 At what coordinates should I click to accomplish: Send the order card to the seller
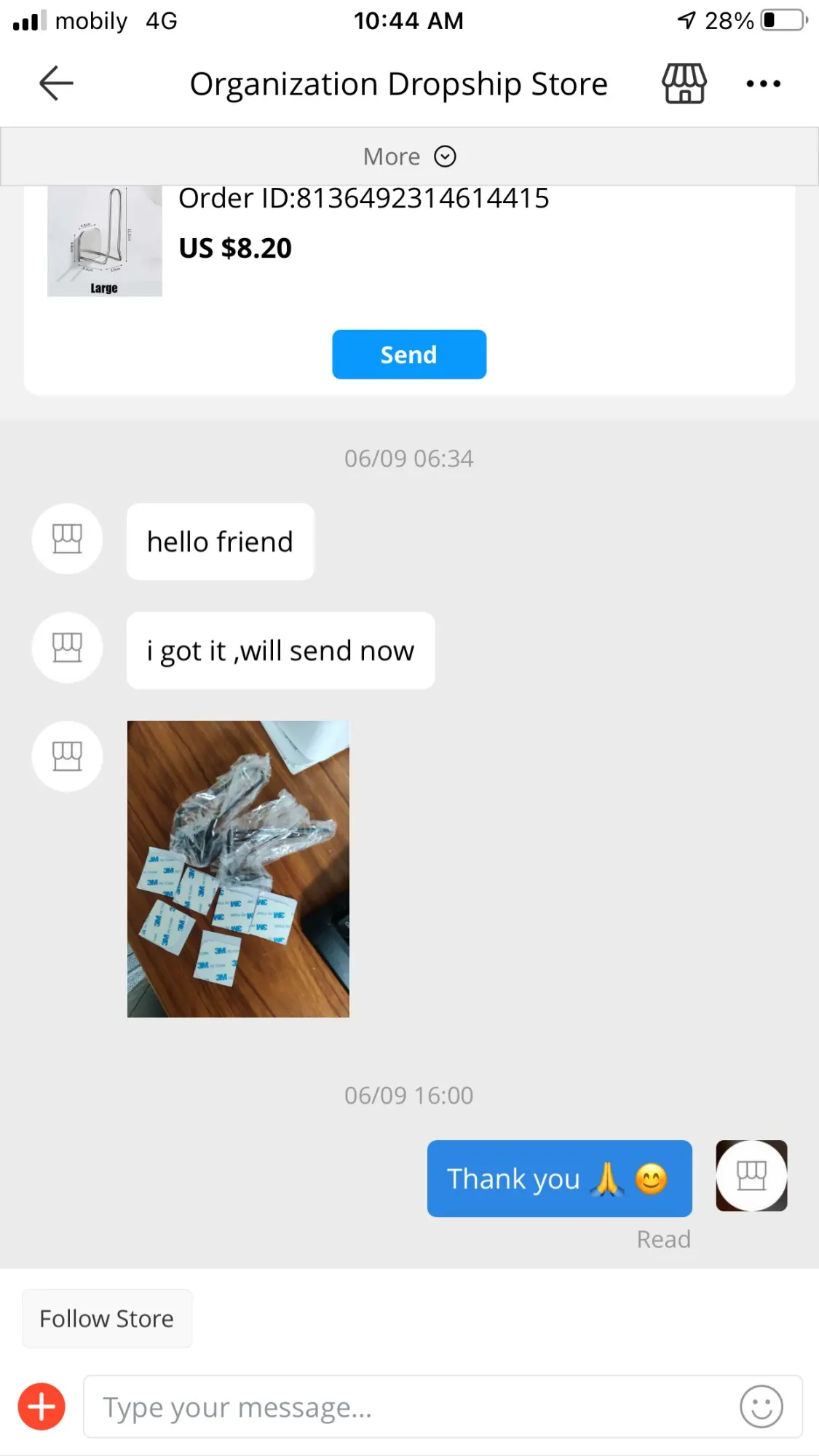[x=409, y=355]
